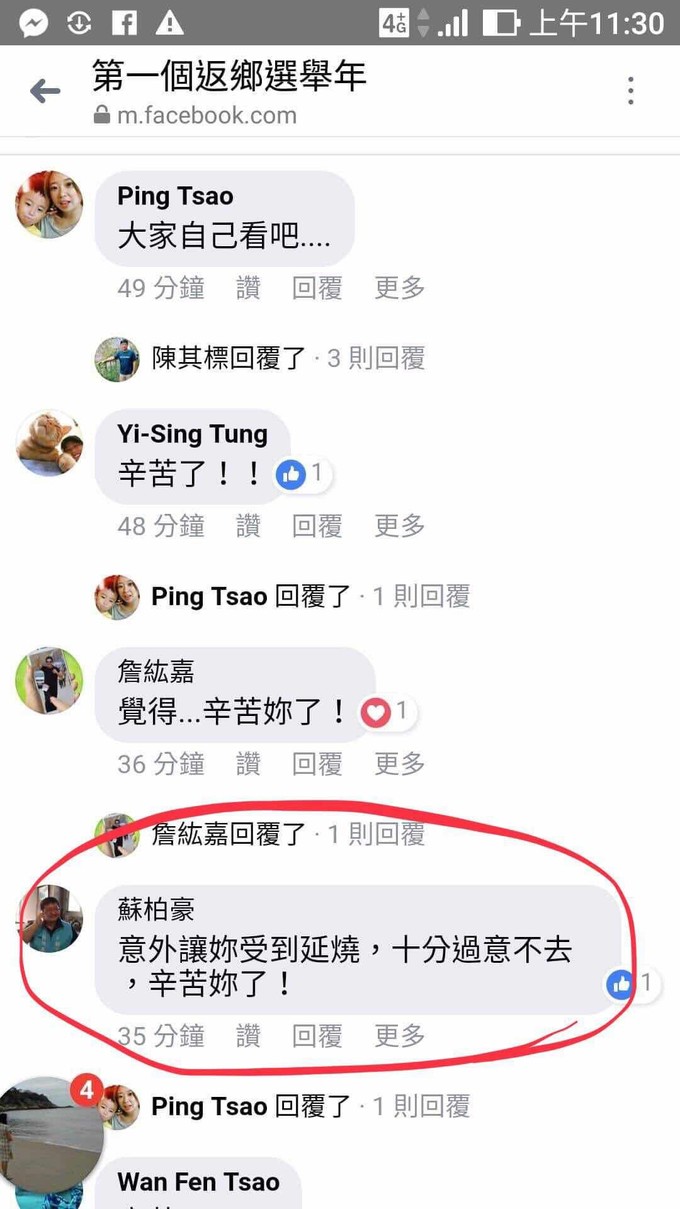Open 蘇柏豪's profile name
The image size is (680, 1209).
click(156, 909)
